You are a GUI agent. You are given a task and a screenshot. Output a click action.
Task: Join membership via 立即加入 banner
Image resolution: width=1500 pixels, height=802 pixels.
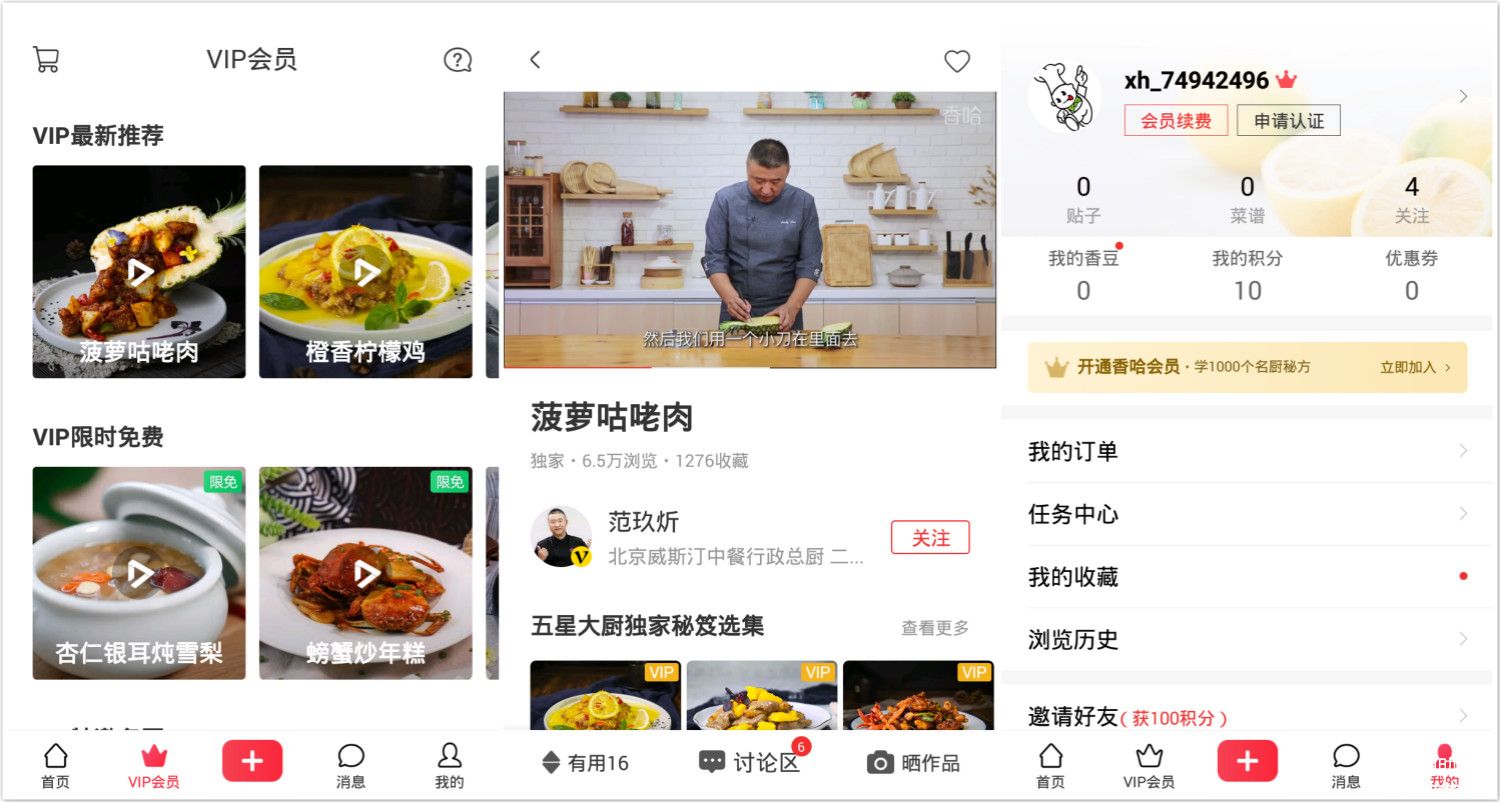point(1414,367)
